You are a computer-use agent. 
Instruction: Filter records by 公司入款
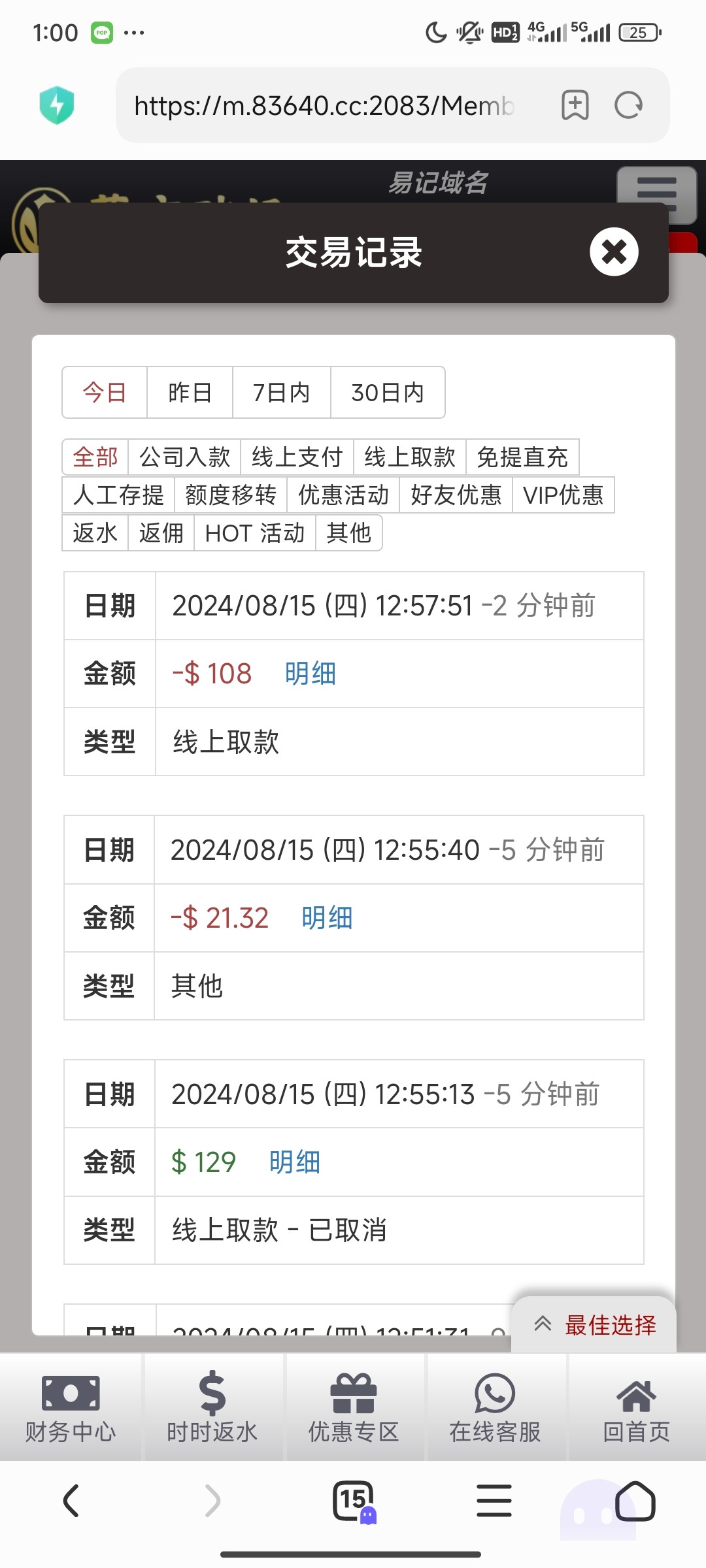tap(185, 457)
